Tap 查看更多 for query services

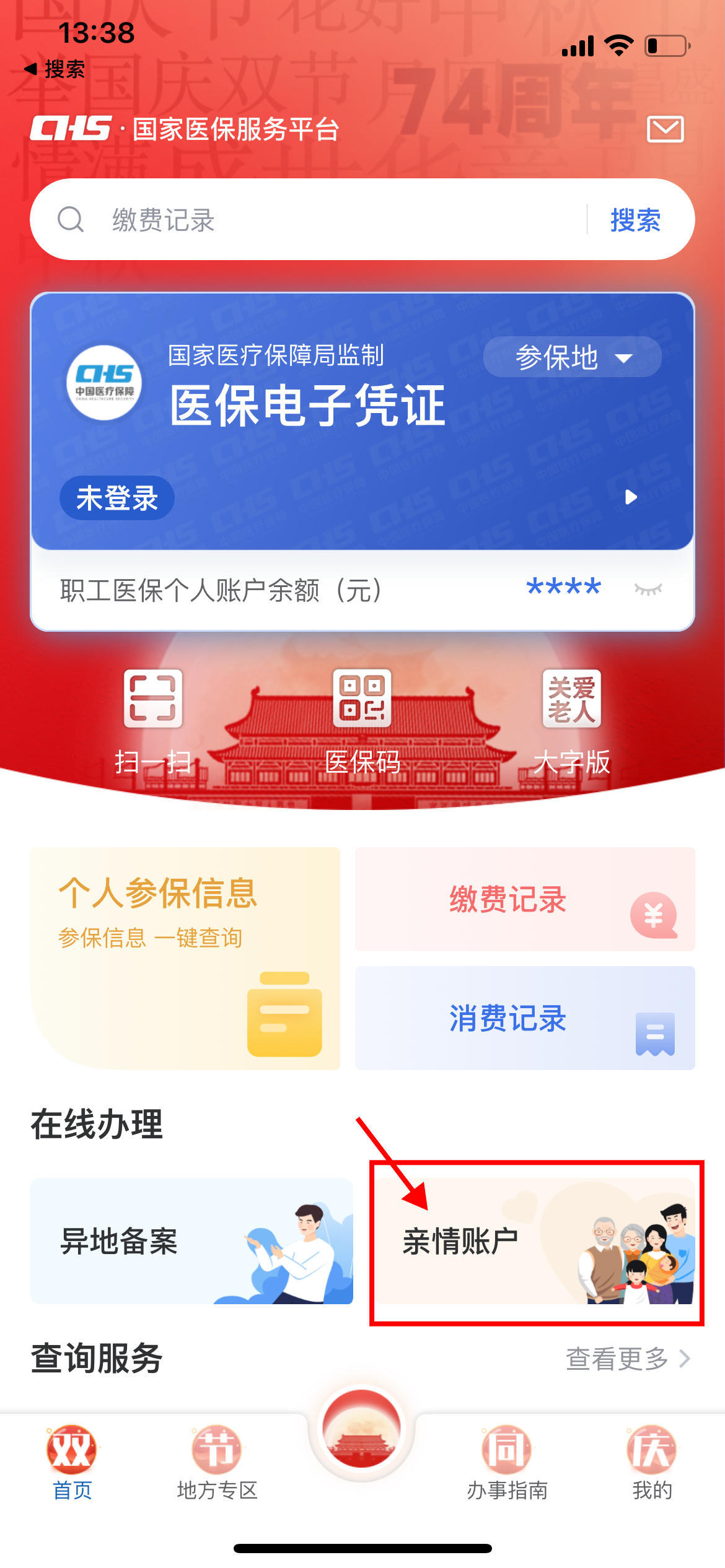point(627,1359)
